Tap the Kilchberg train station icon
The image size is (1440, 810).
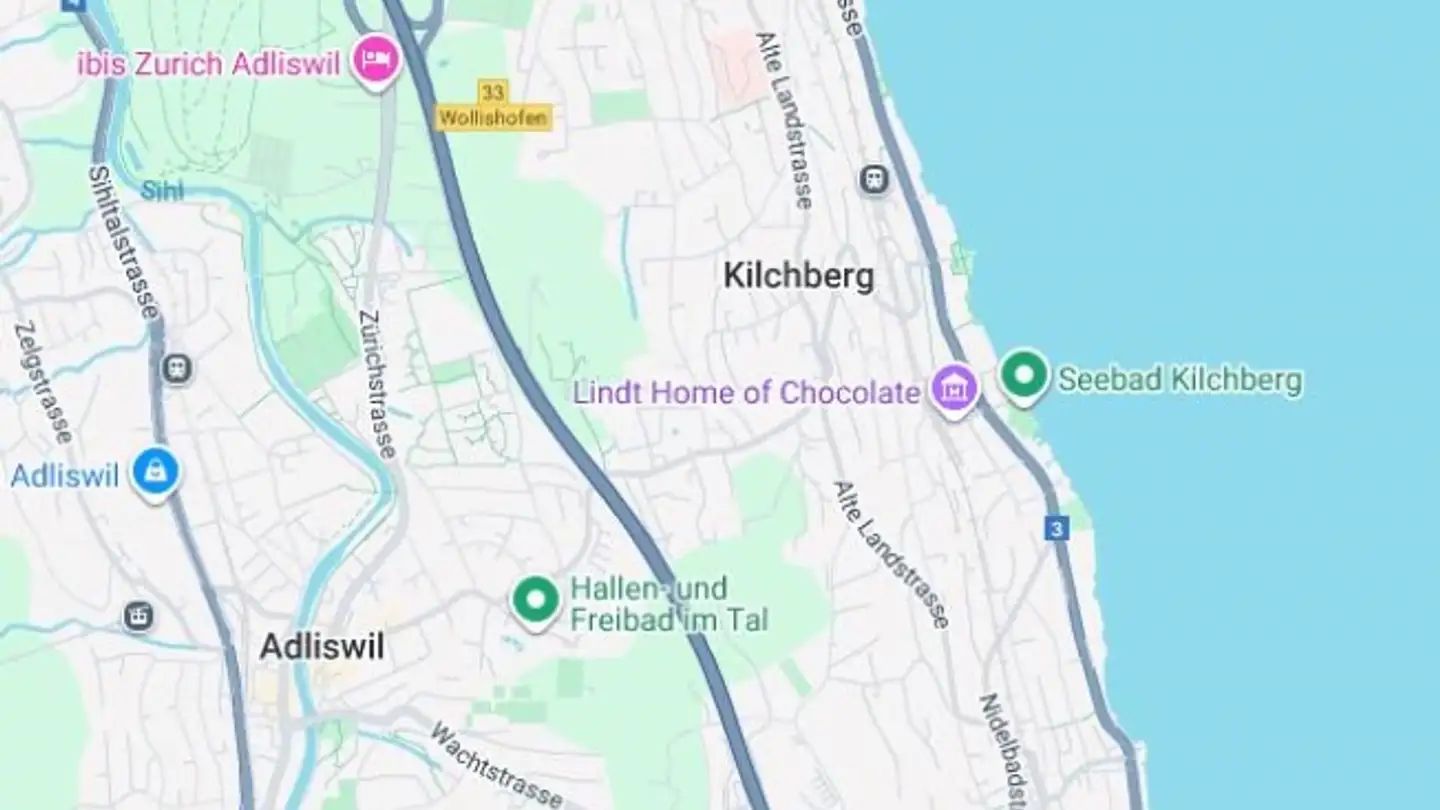(x=874, y=180)
